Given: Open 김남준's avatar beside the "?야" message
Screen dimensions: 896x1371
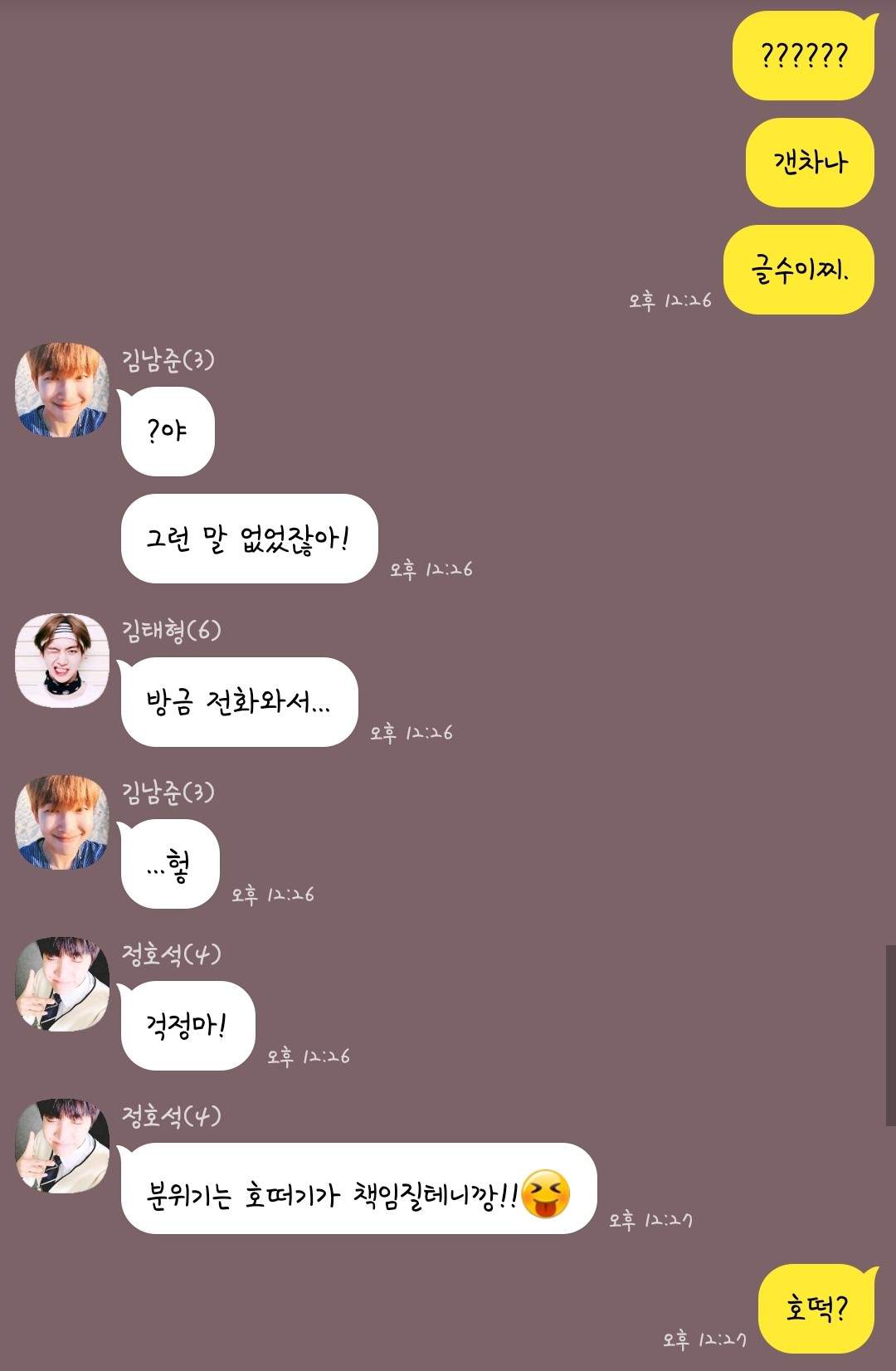Looking at the screenshot, I should tap(62, 390).
